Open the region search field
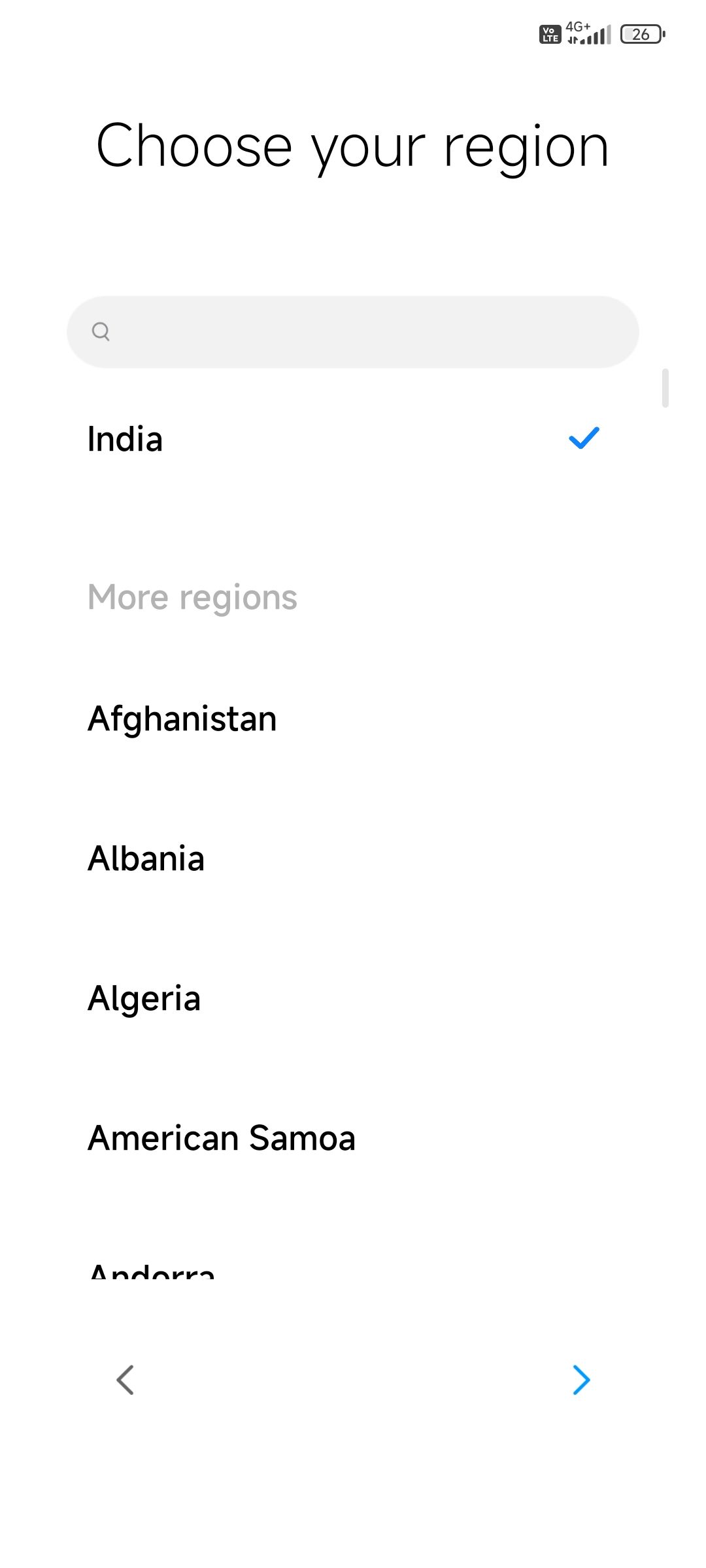 pyautogui.click(x=353, y=332)
